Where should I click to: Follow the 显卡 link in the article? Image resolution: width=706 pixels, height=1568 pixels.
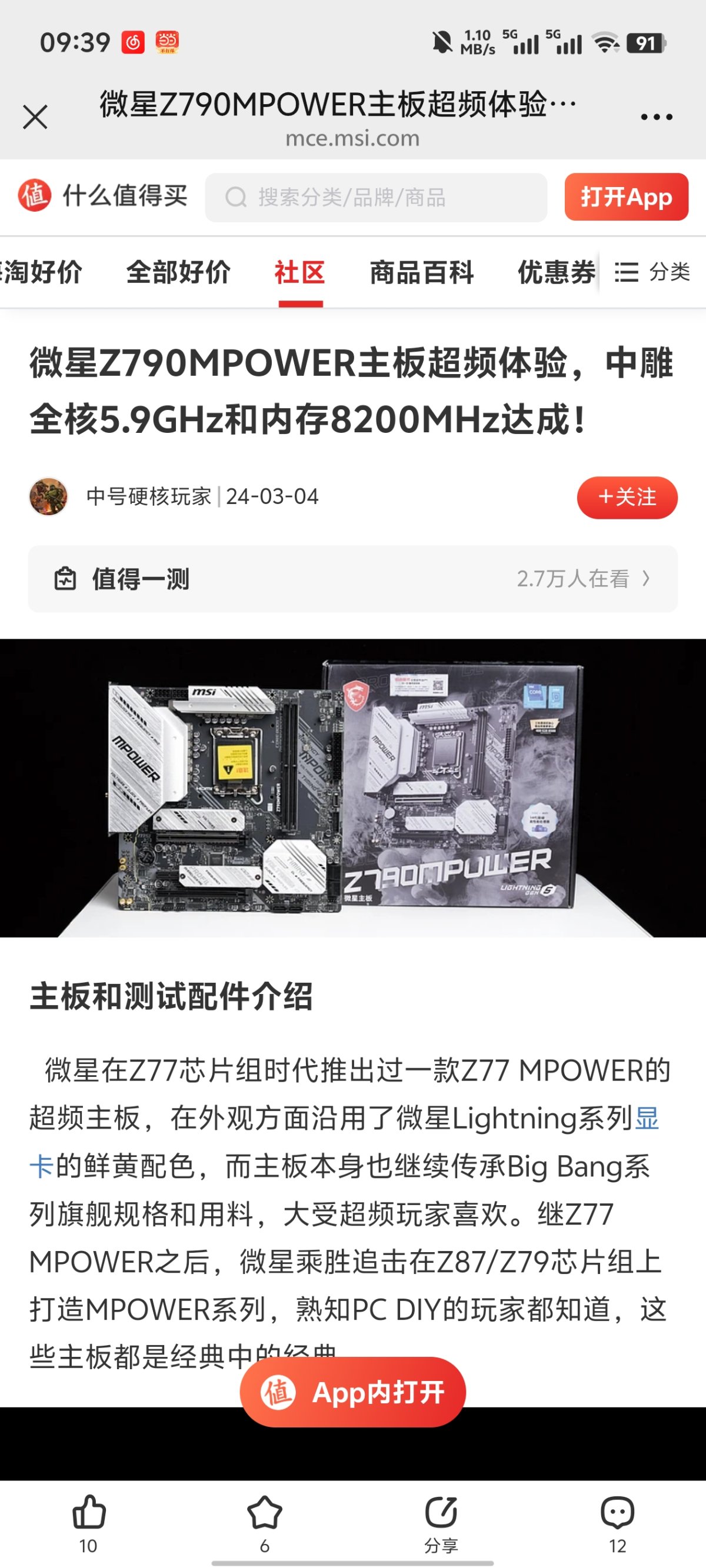click(x=647, y=1118)
